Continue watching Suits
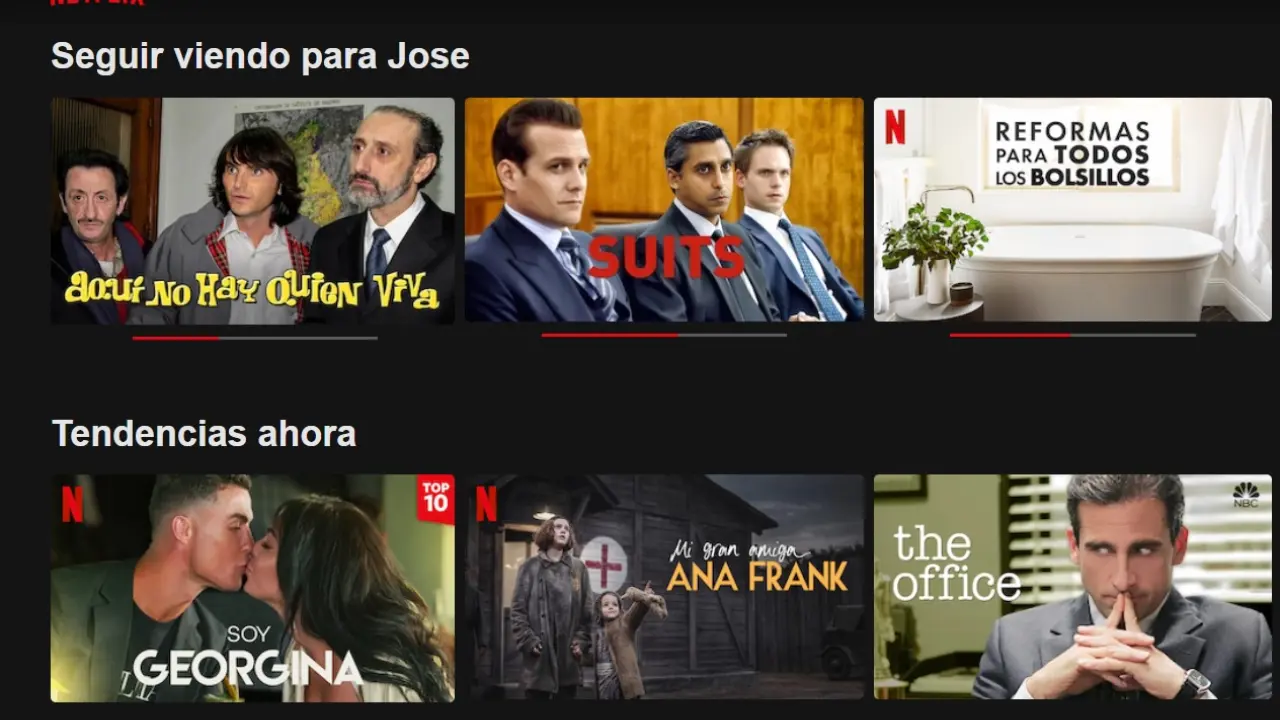 click(664, 210)
